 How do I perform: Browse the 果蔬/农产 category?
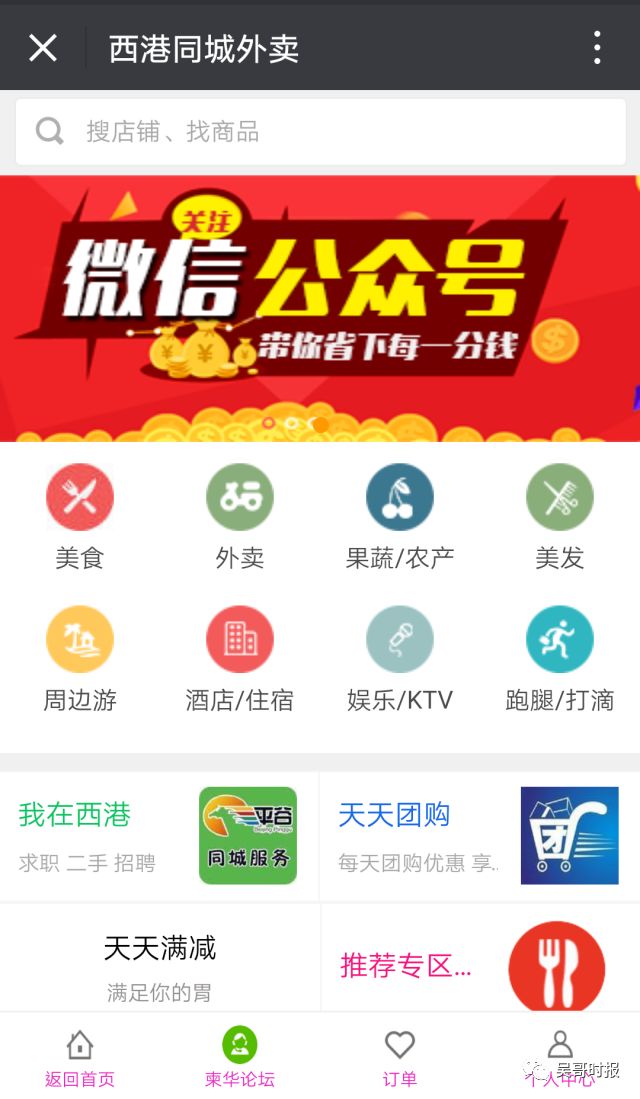click(400, 517)
